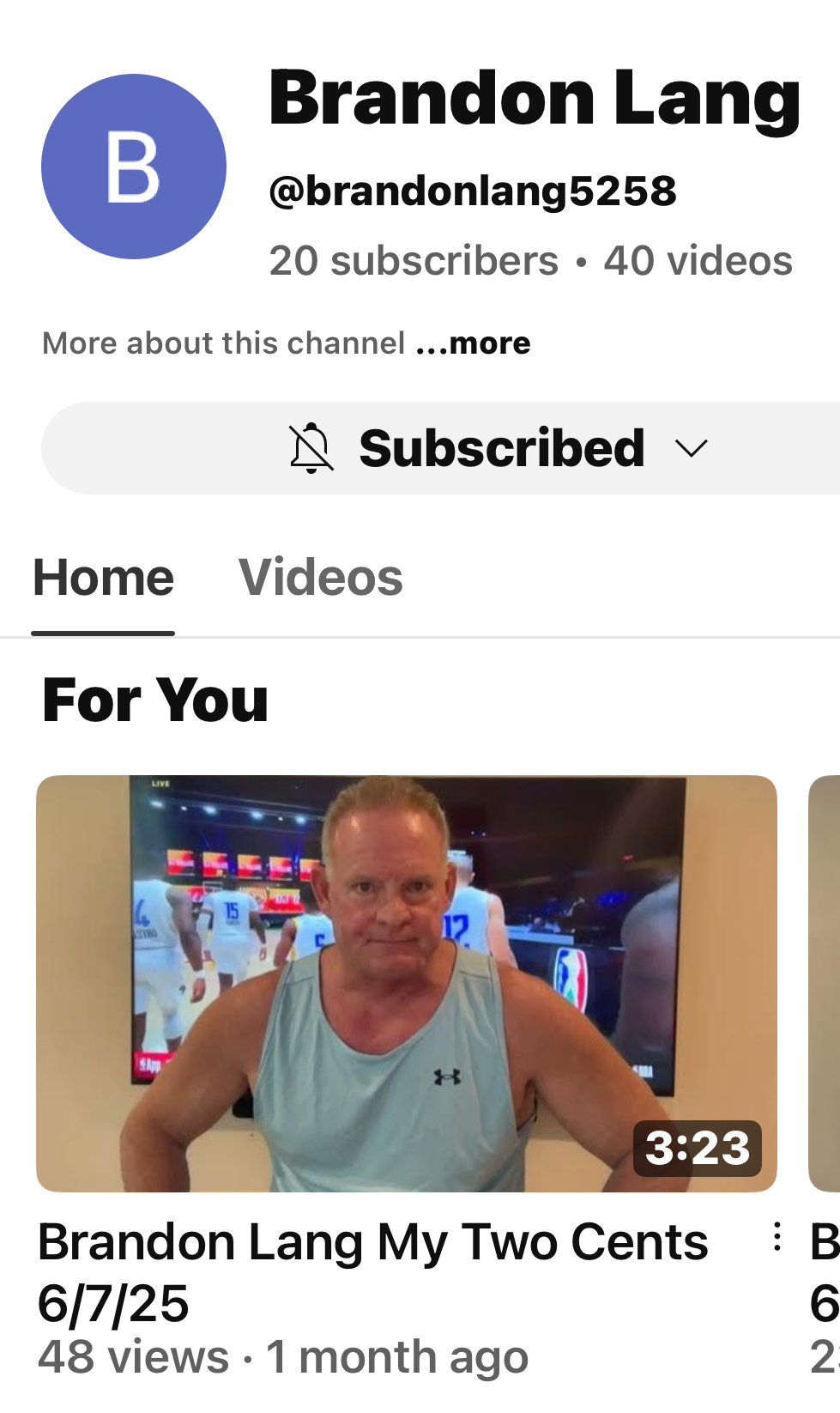Switch to the Videos tab
840x1413 pixels.
point(320,577)
